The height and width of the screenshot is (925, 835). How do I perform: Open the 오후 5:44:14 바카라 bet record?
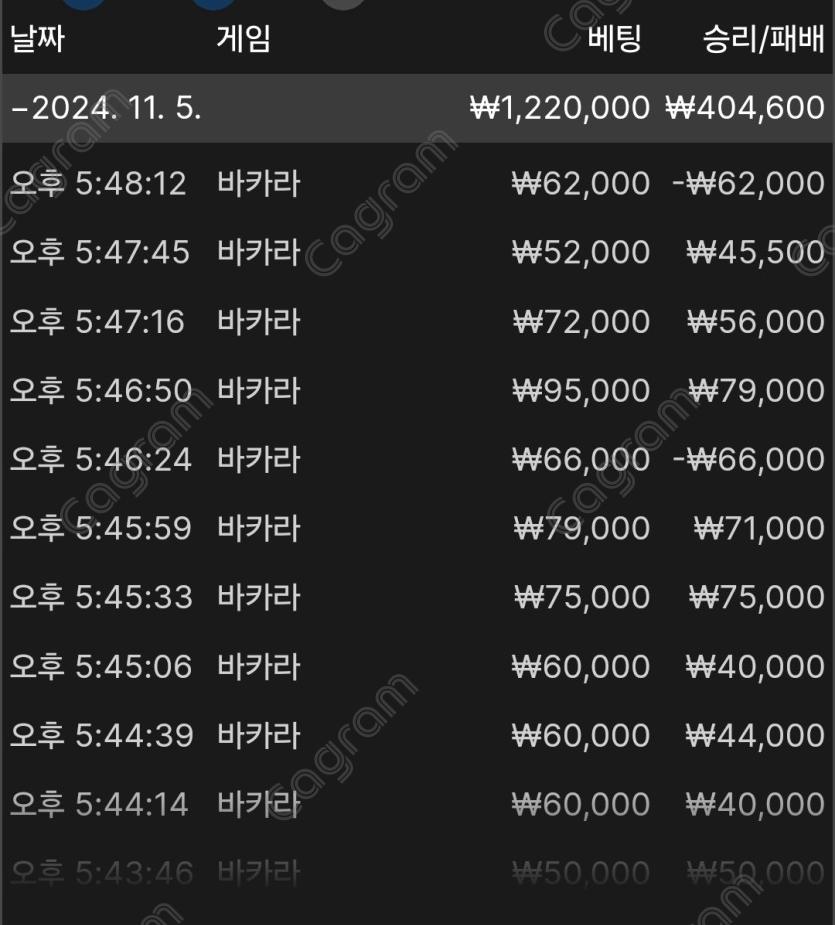click(x=417, y=804)
